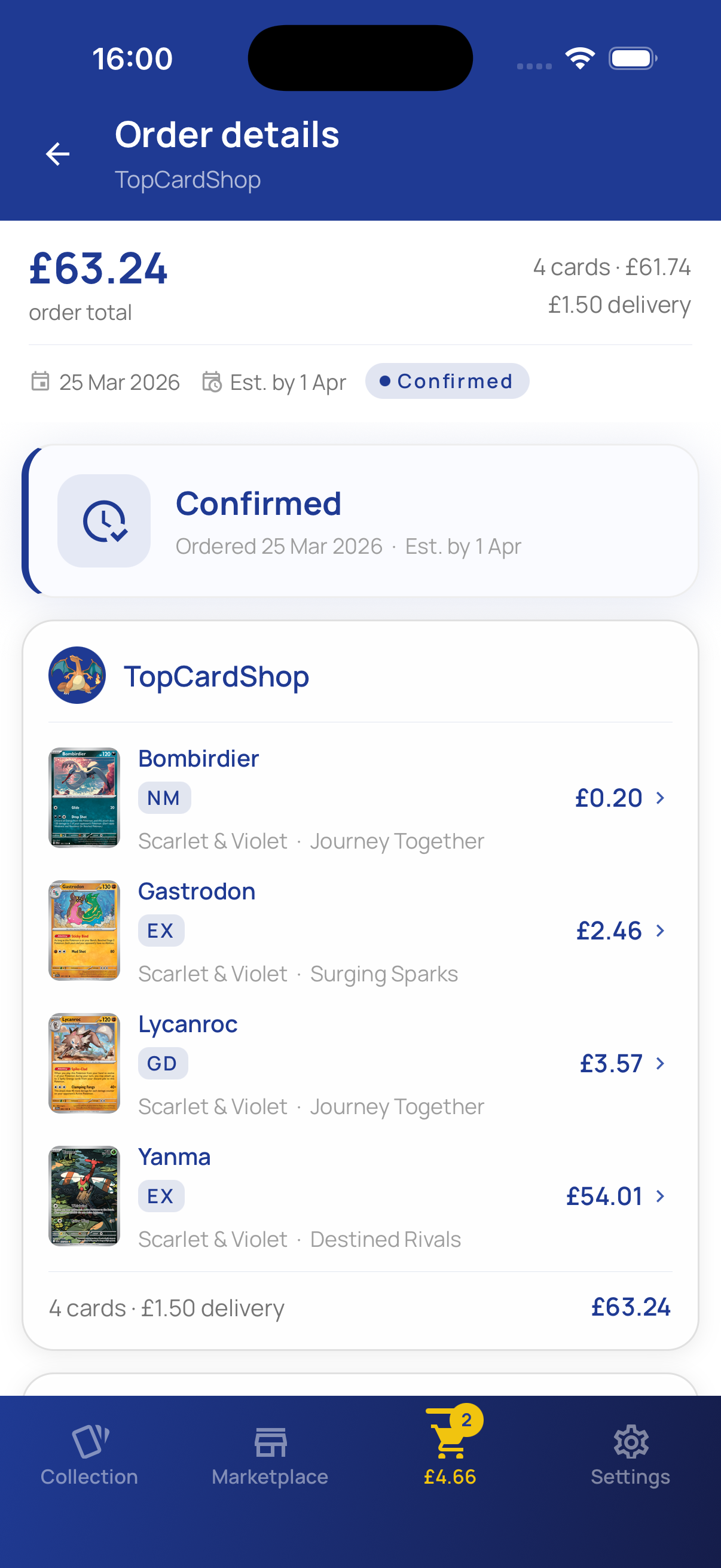
Task: Tap the TopCardShop Charizard logo
Action: (x=77, y=676)
